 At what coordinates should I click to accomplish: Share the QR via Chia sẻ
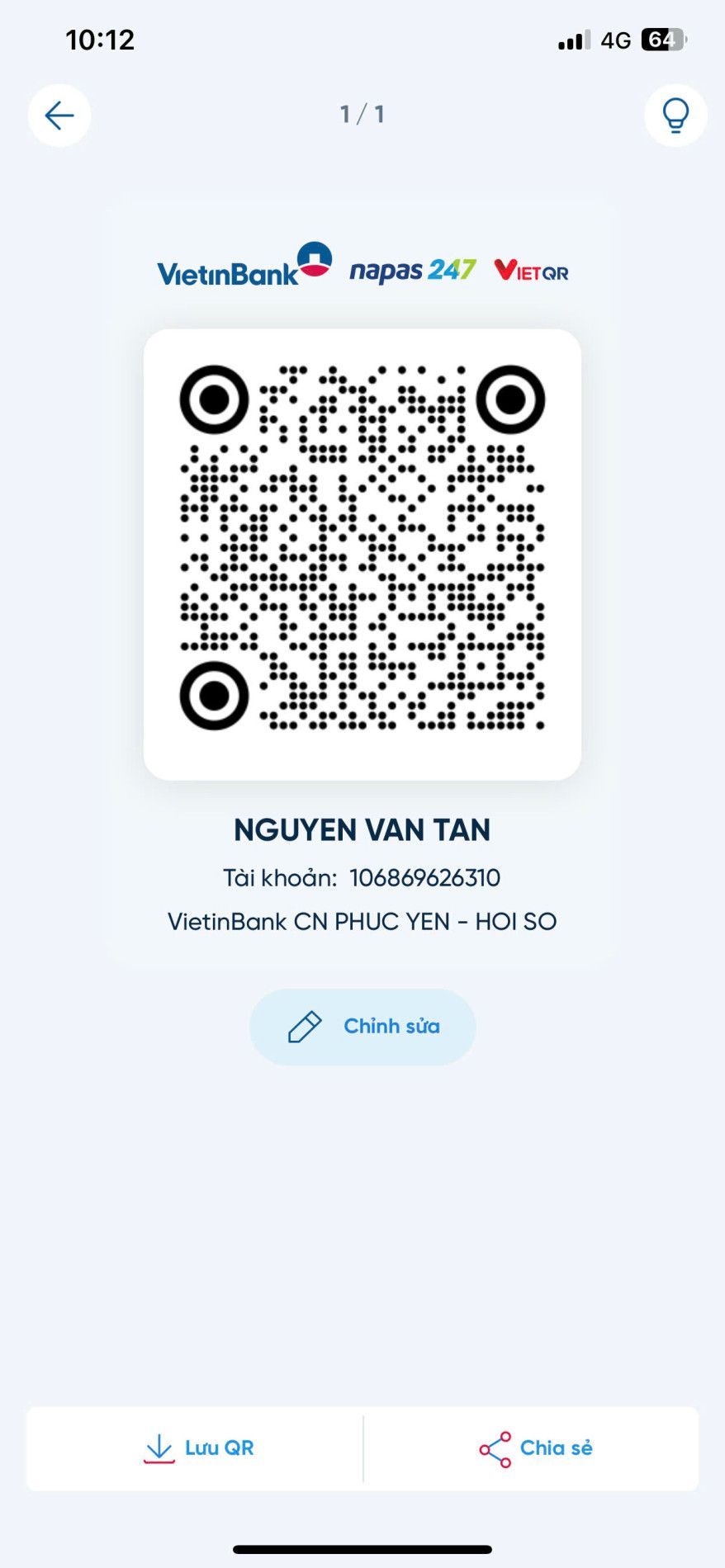(x=531, y=1448)
